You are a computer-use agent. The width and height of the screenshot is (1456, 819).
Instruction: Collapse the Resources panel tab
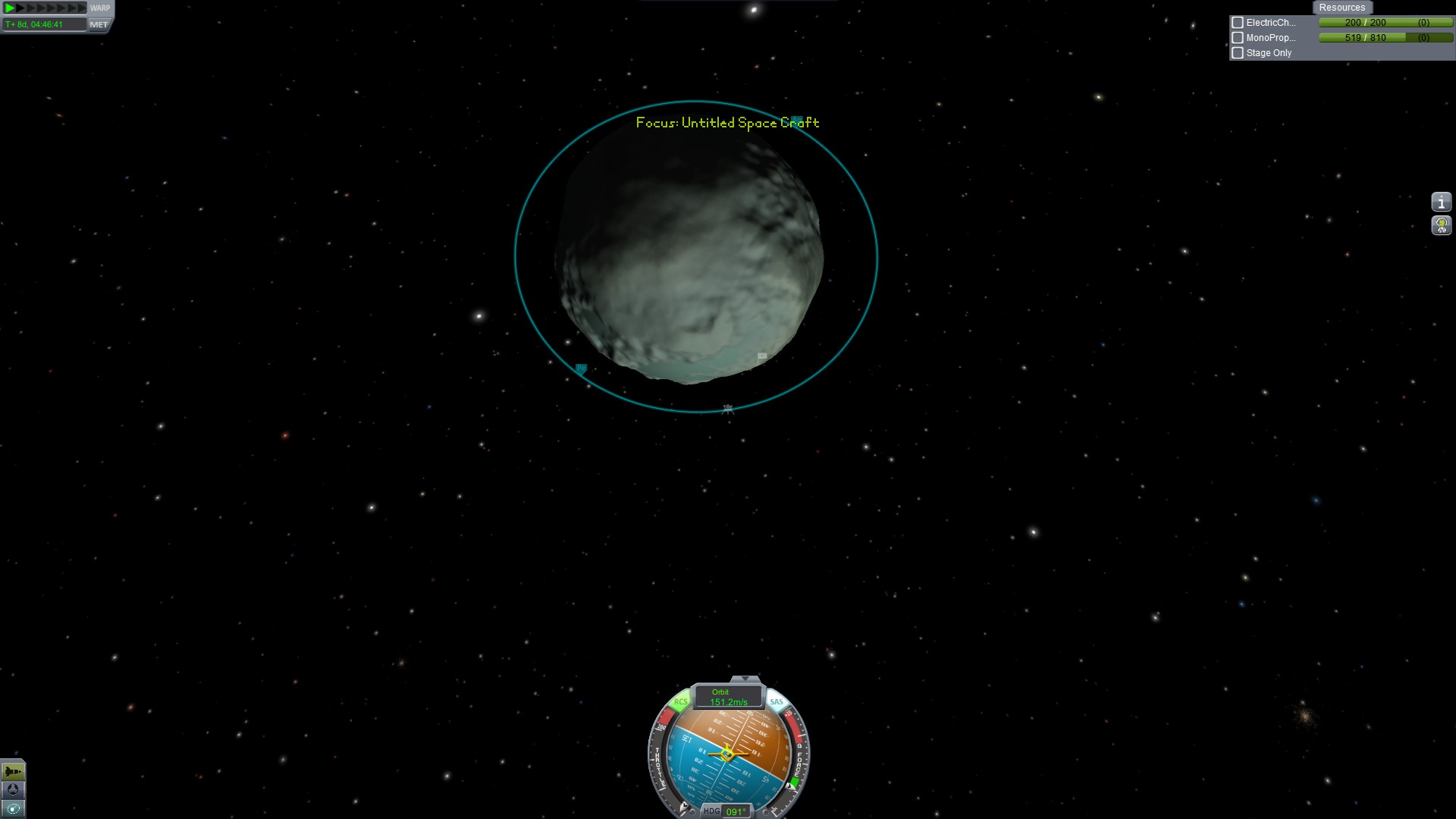tap(1341, 8)
